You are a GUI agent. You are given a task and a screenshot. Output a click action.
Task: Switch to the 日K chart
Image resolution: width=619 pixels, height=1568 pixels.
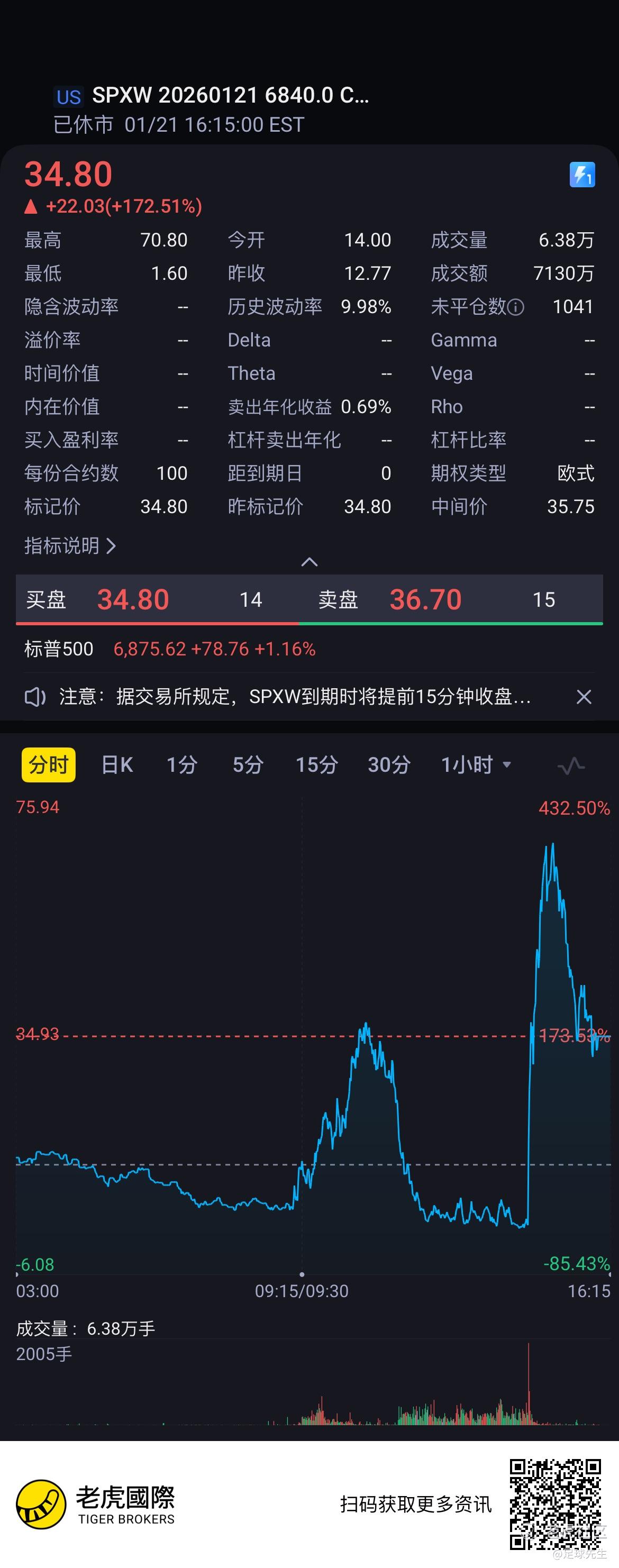tap(117, 764)
